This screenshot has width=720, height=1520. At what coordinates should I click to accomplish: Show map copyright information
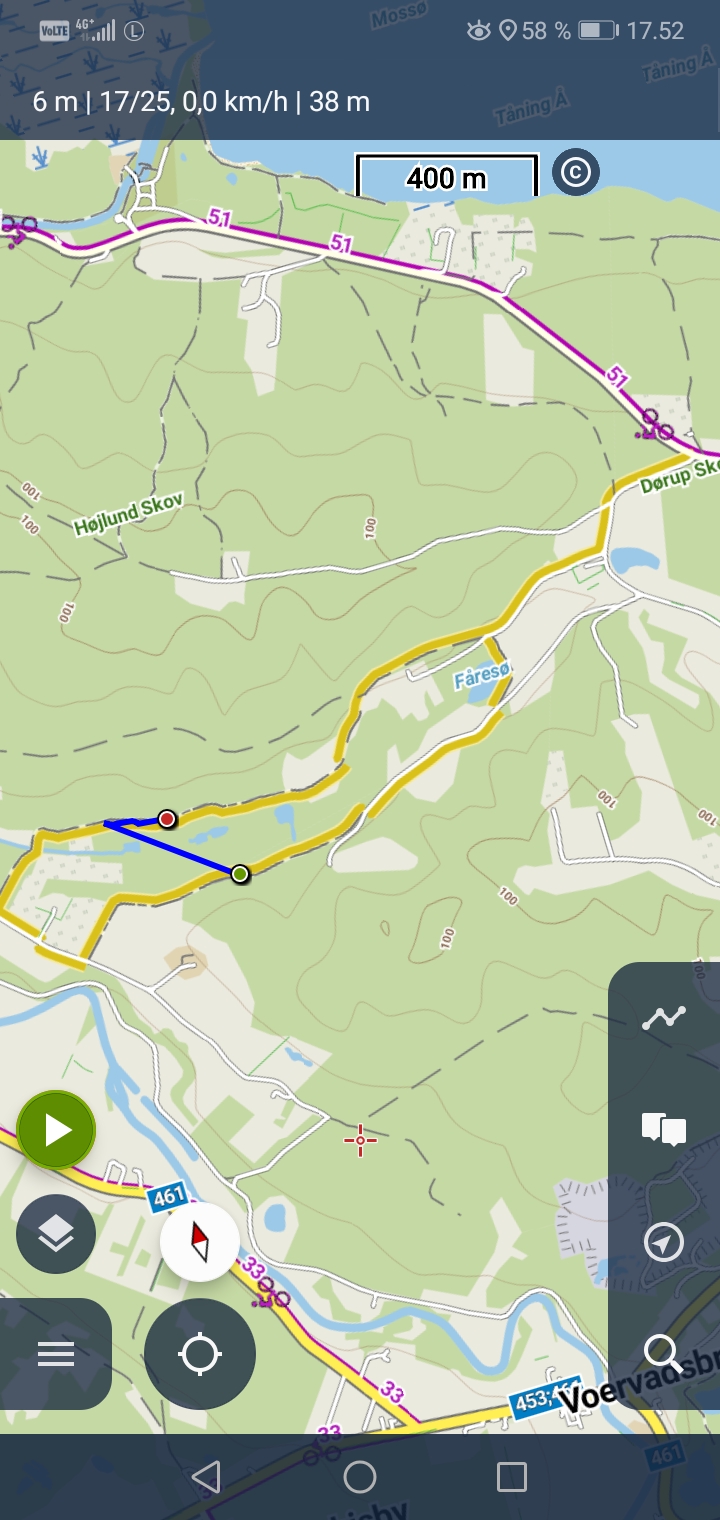pyautogui.click(x=575, y=172)
